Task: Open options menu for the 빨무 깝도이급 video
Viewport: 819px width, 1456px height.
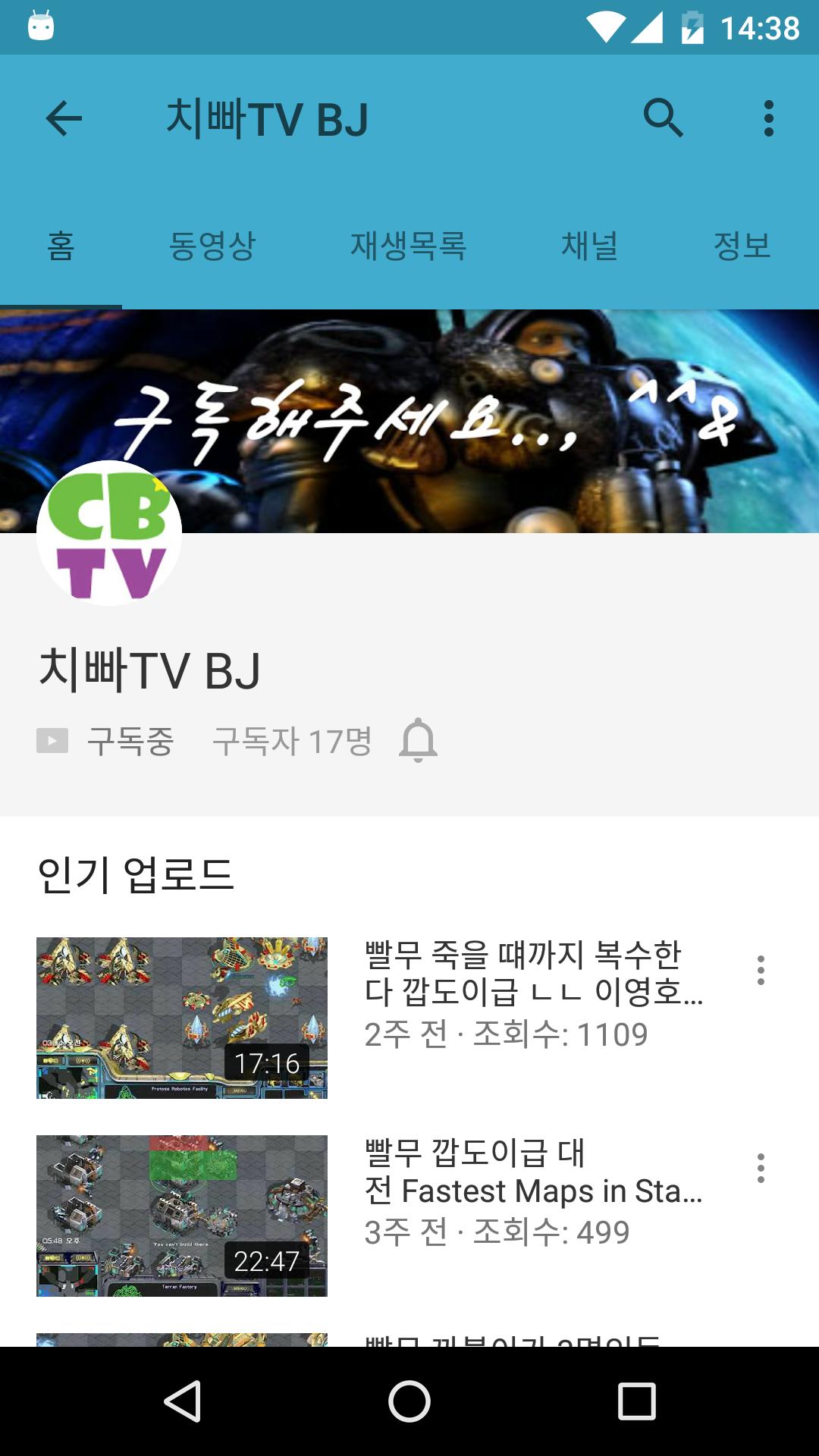Action: [761, 1169]
